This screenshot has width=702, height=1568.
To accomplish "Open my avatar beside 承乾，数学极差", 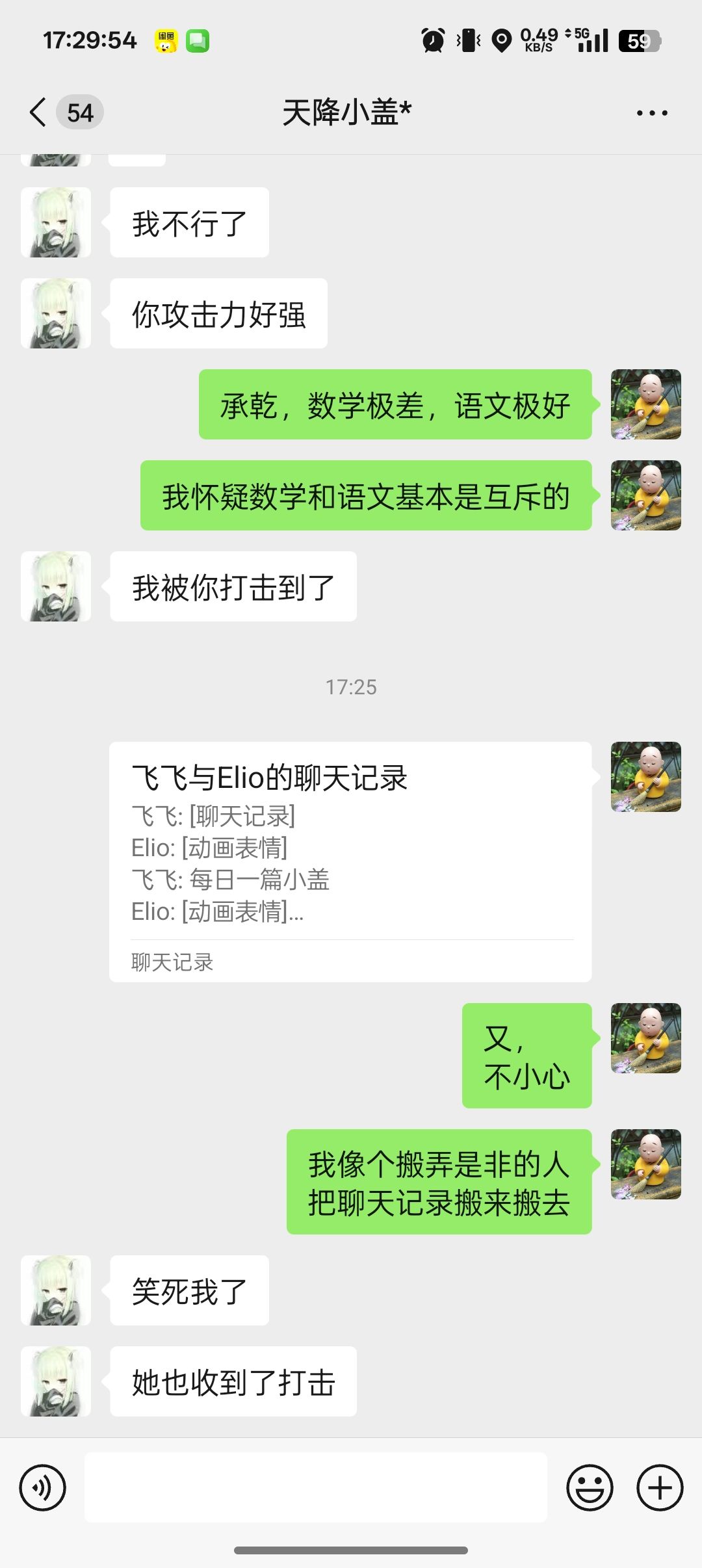I will 645,404.
